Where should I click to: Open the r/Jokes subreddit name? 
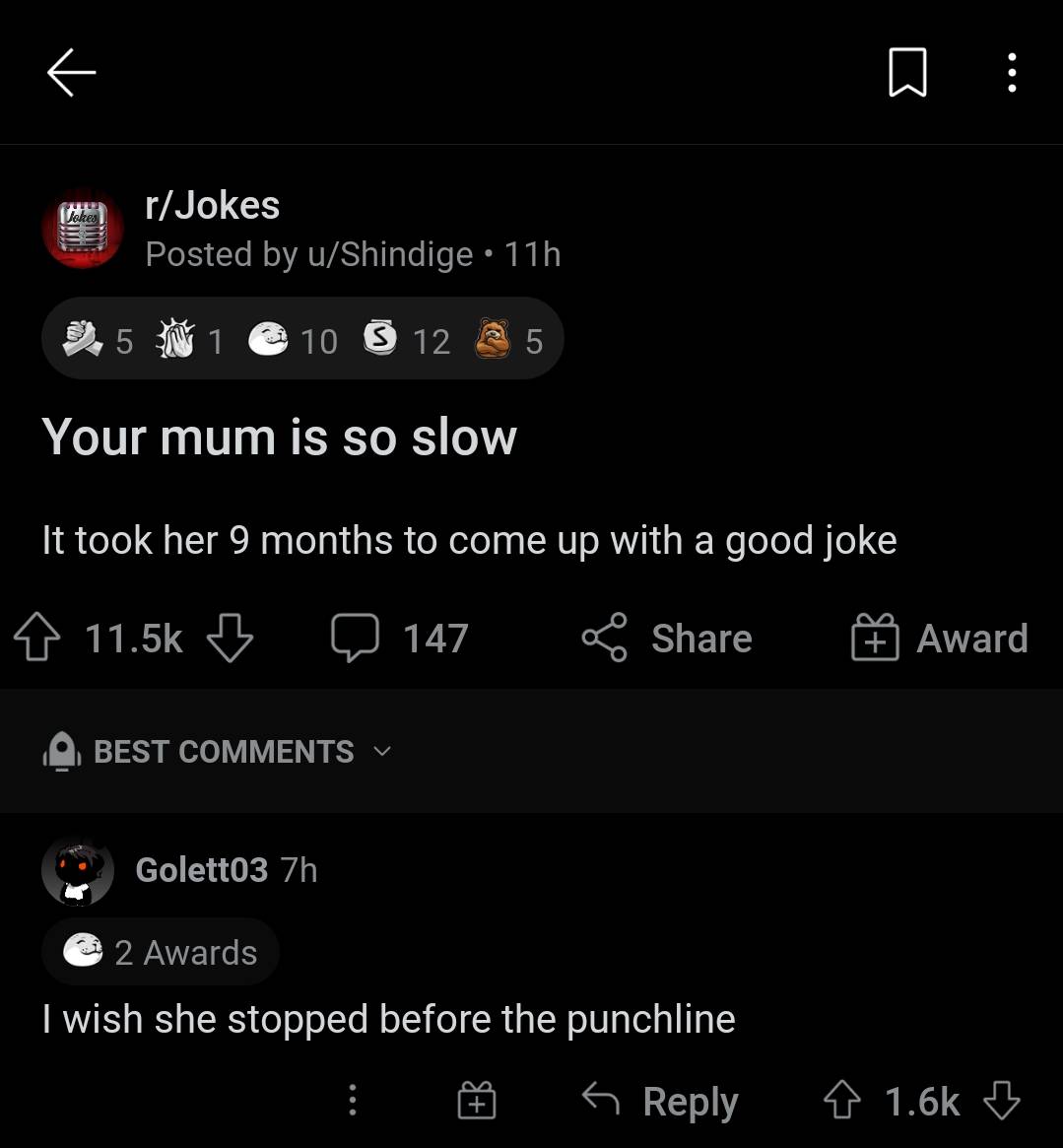point(212,205)
